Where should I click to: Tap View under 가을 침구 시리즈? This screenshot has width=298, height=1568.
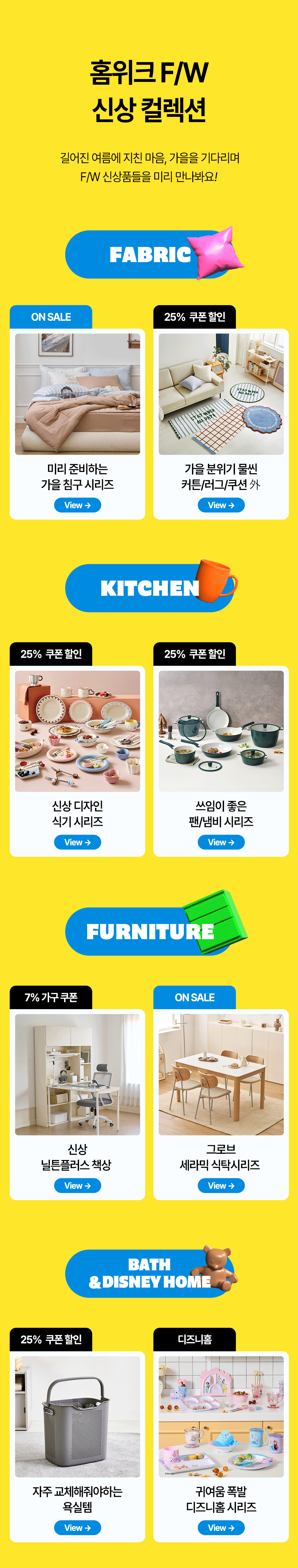coord(77,505)
